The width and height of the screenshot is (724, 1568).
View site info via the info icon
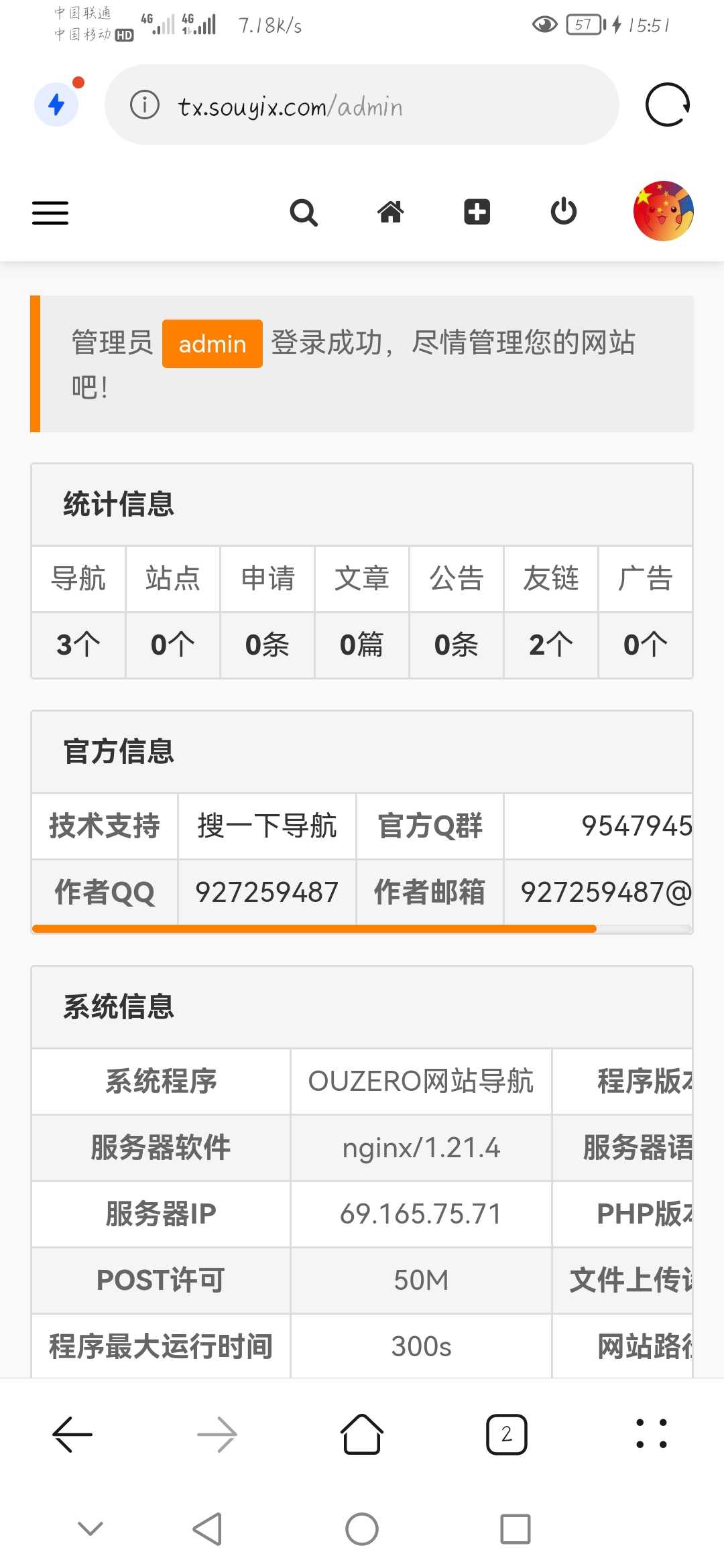click(144, 105)
